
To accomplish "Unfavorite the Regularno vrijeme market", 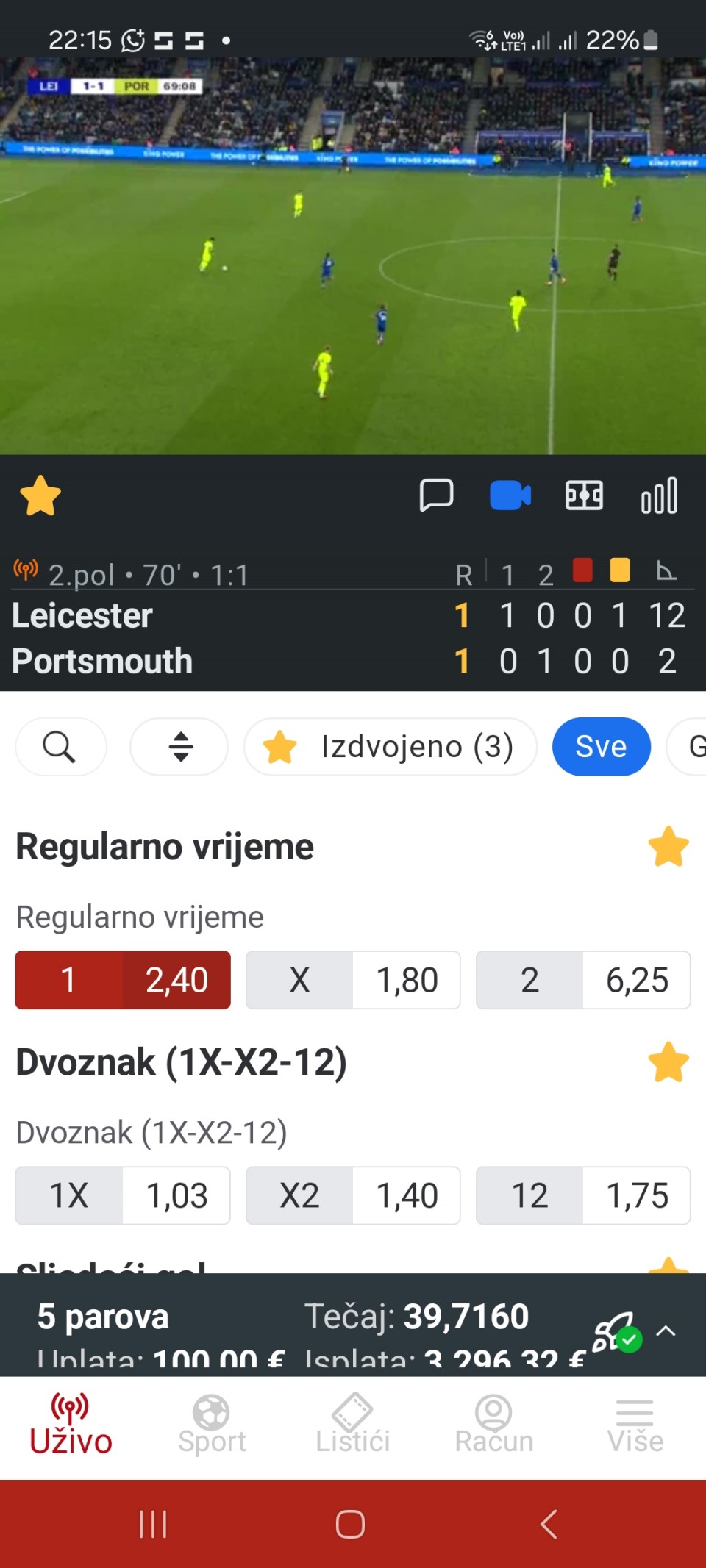I will (x=668, y=846).
